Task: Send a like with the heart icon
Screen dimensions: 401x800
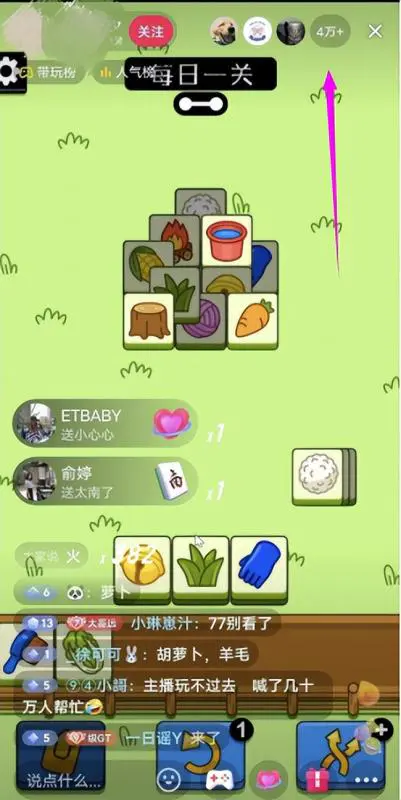Action: click(x=268, y=780)
